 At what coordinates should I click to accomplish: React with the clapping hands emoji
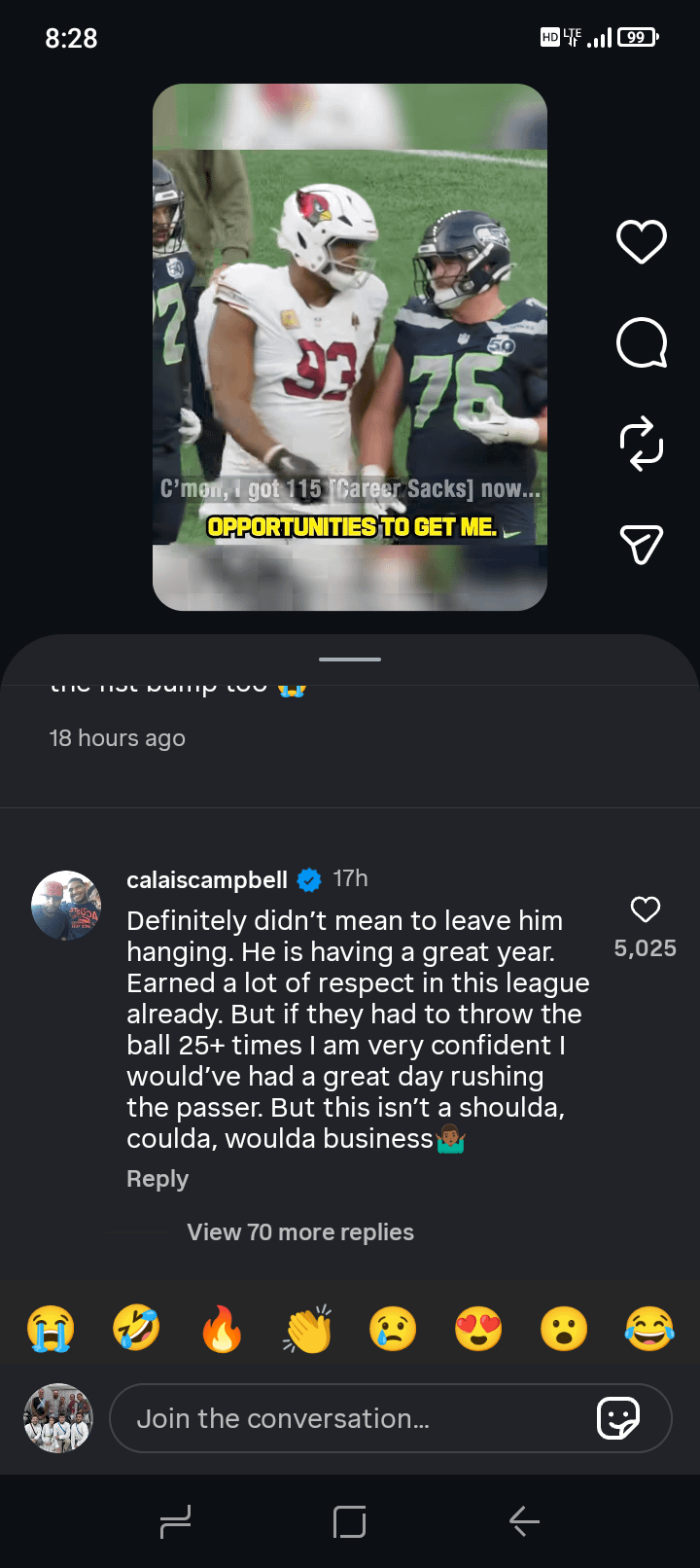pyautogui.click(x=308, y=1329)
